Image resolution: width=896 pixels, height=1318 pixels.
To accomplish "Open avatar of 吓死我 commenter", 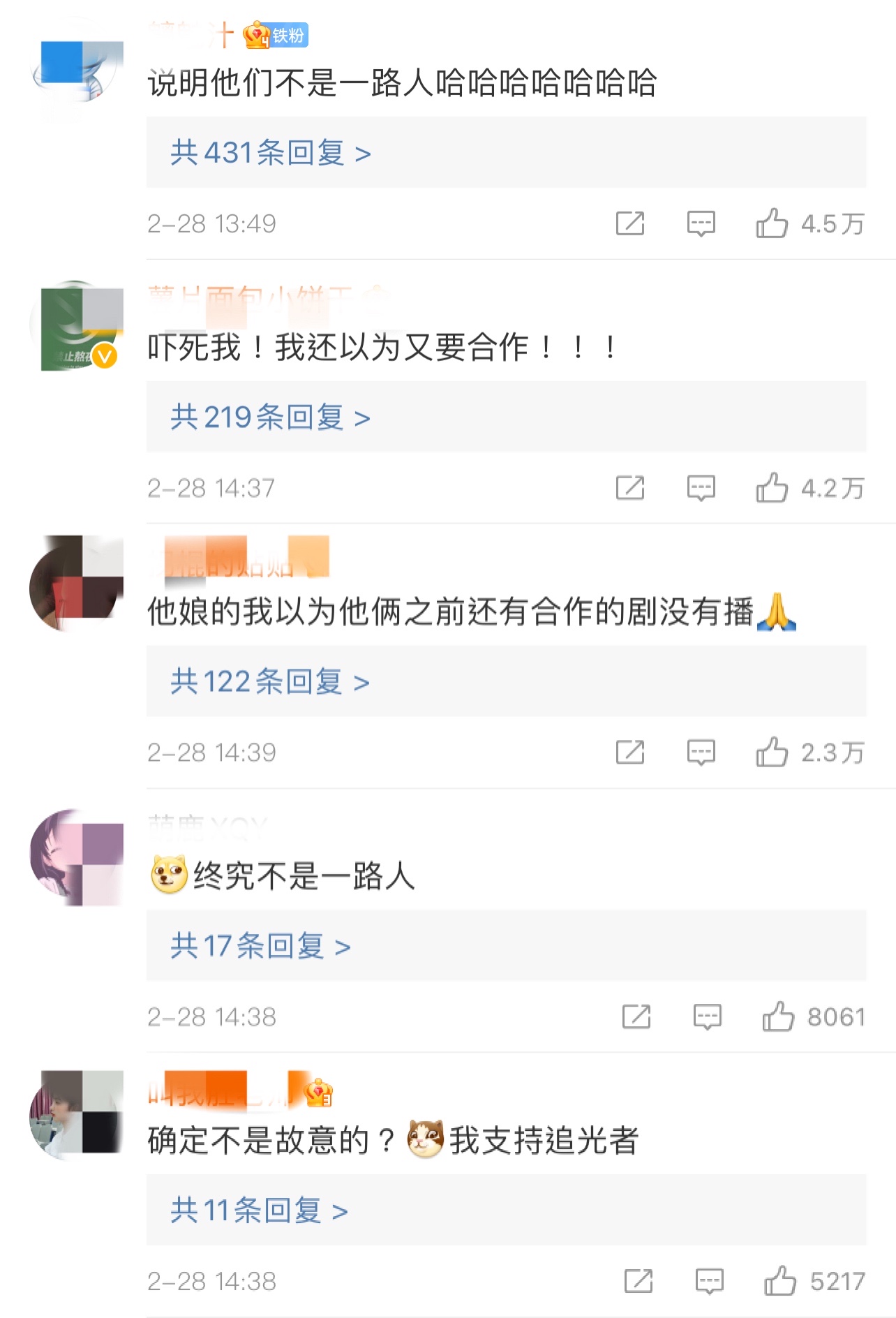I will pyautogui.click(x=77, y=325).
